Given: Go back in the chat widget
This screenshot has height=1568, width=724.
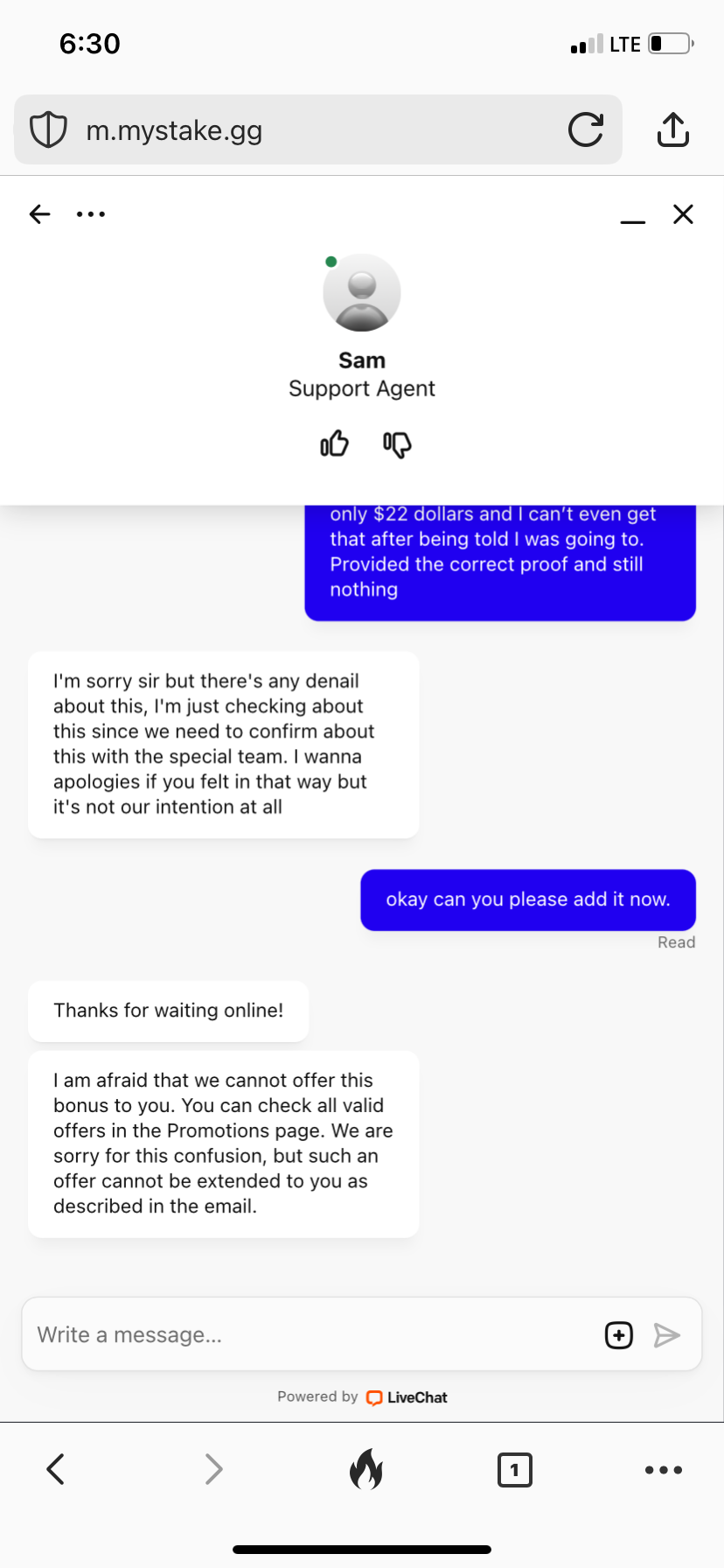Looking at the screenshot, I should [39, 214].
